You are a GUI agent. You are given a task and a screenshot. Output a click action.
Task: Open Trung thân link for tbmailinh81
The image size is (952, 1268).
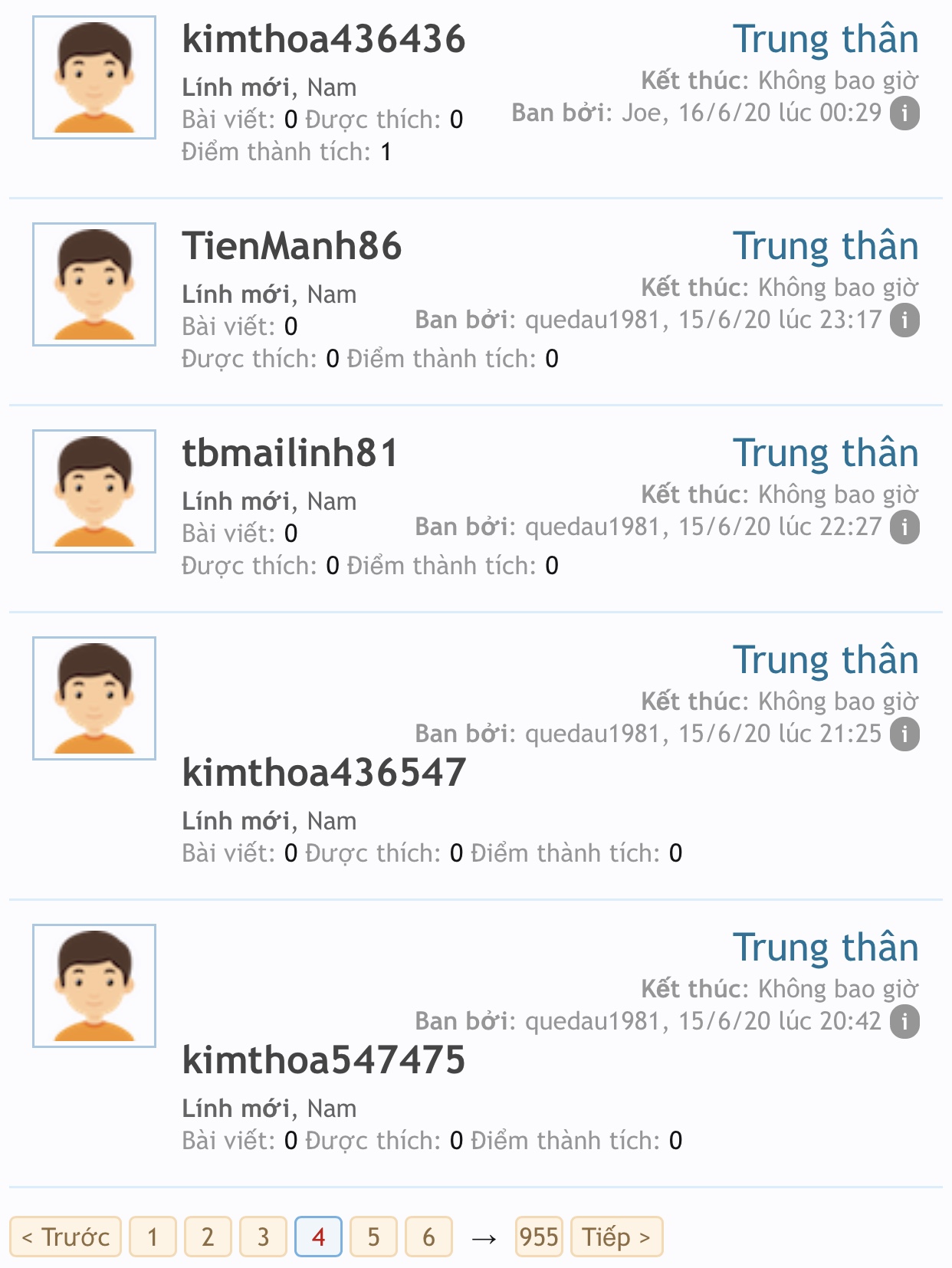[x=826, y=453]
